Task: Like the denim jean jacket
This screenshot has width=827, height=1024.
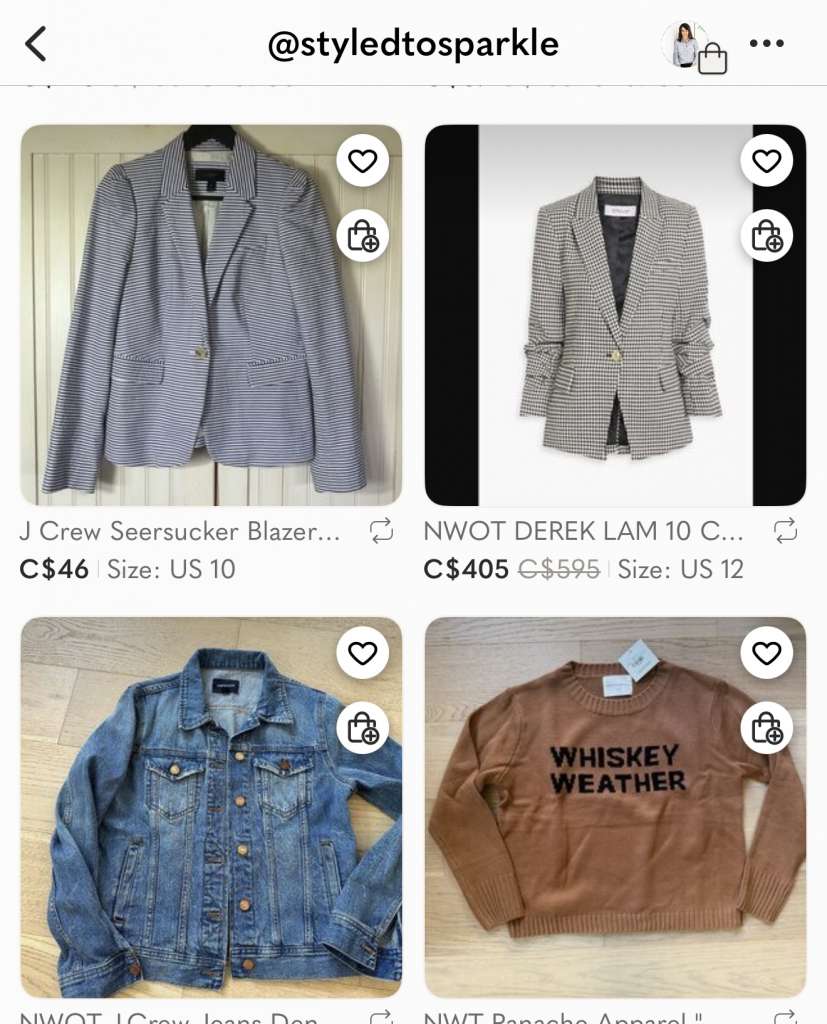Action: coord(362,653)
